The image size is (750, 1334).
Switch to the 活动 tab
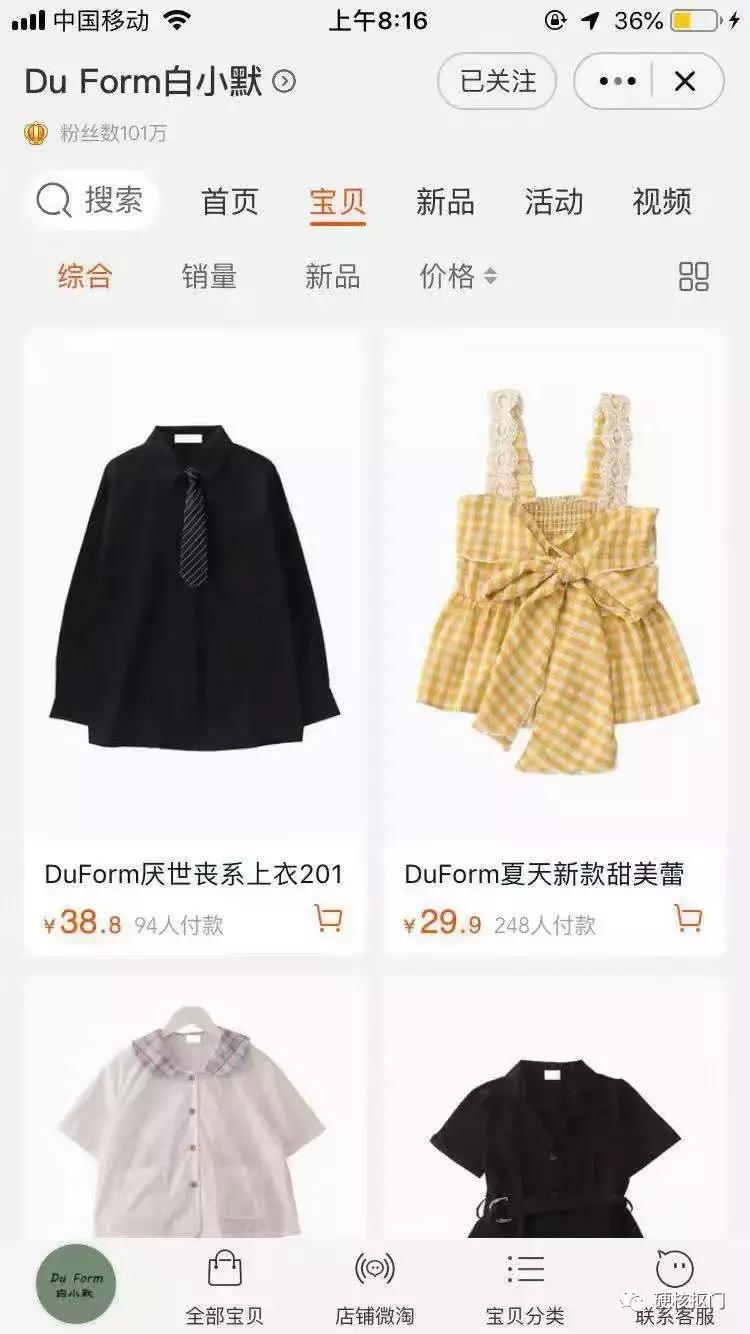coord(555,202)
